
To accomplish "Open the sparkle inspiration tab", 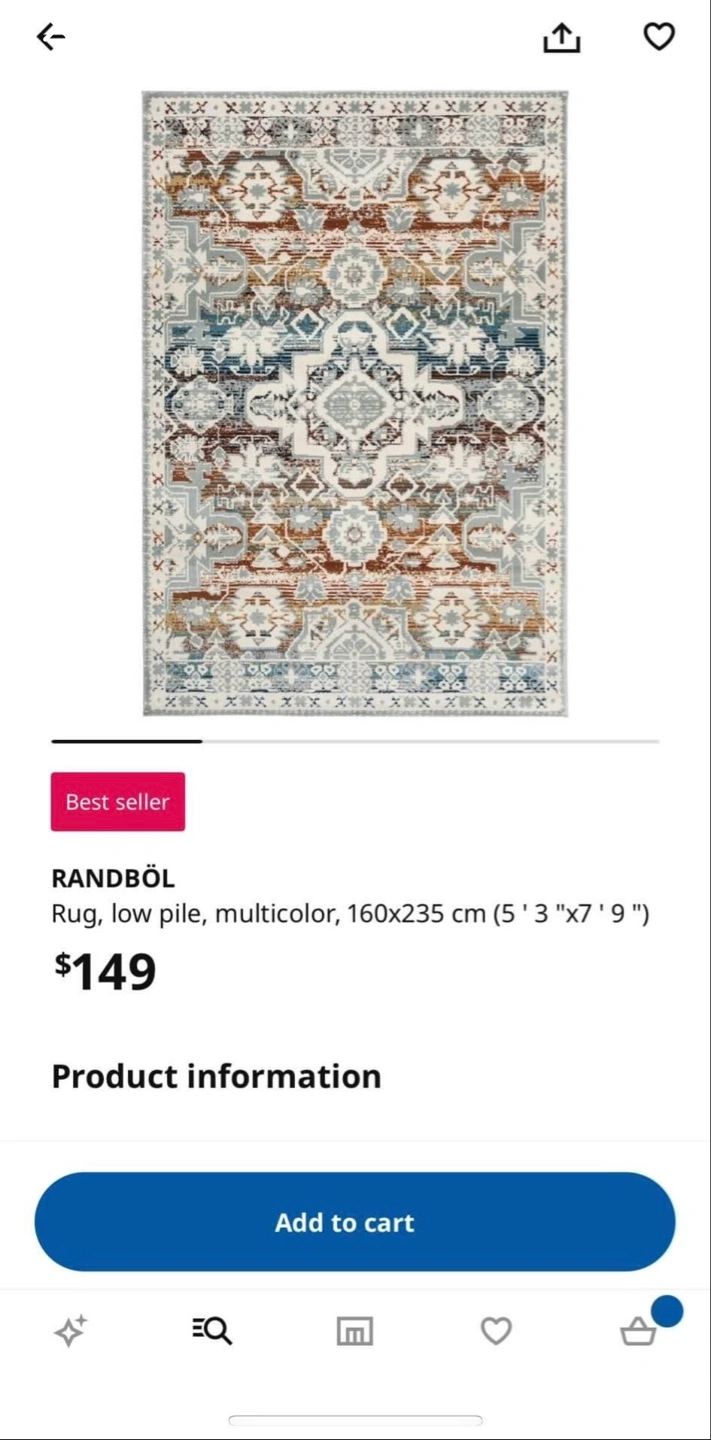I will (70, 1331).
